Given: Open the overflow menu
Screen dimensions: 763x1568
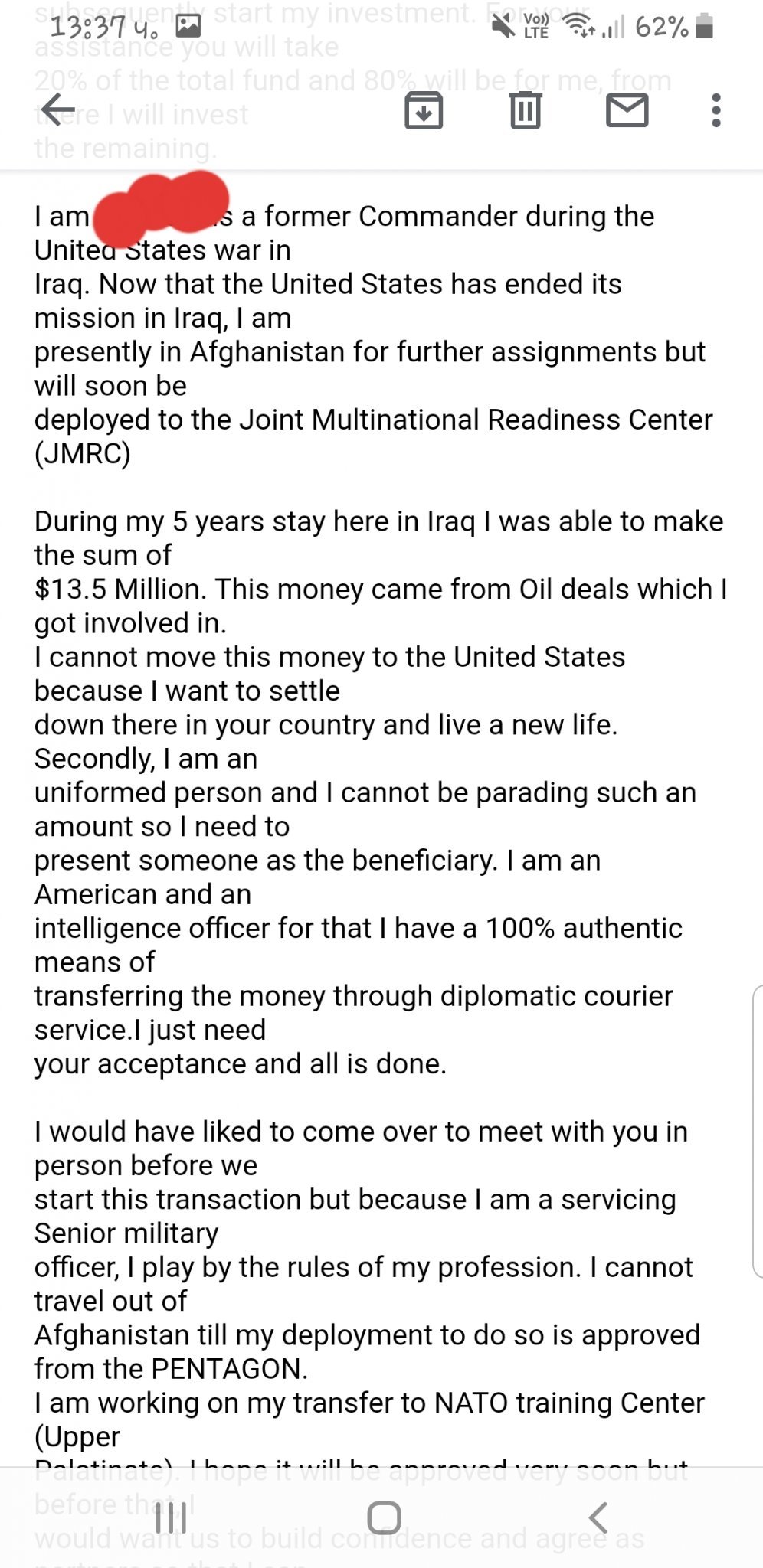Looking at the screenshot, I should click(716, 110).
